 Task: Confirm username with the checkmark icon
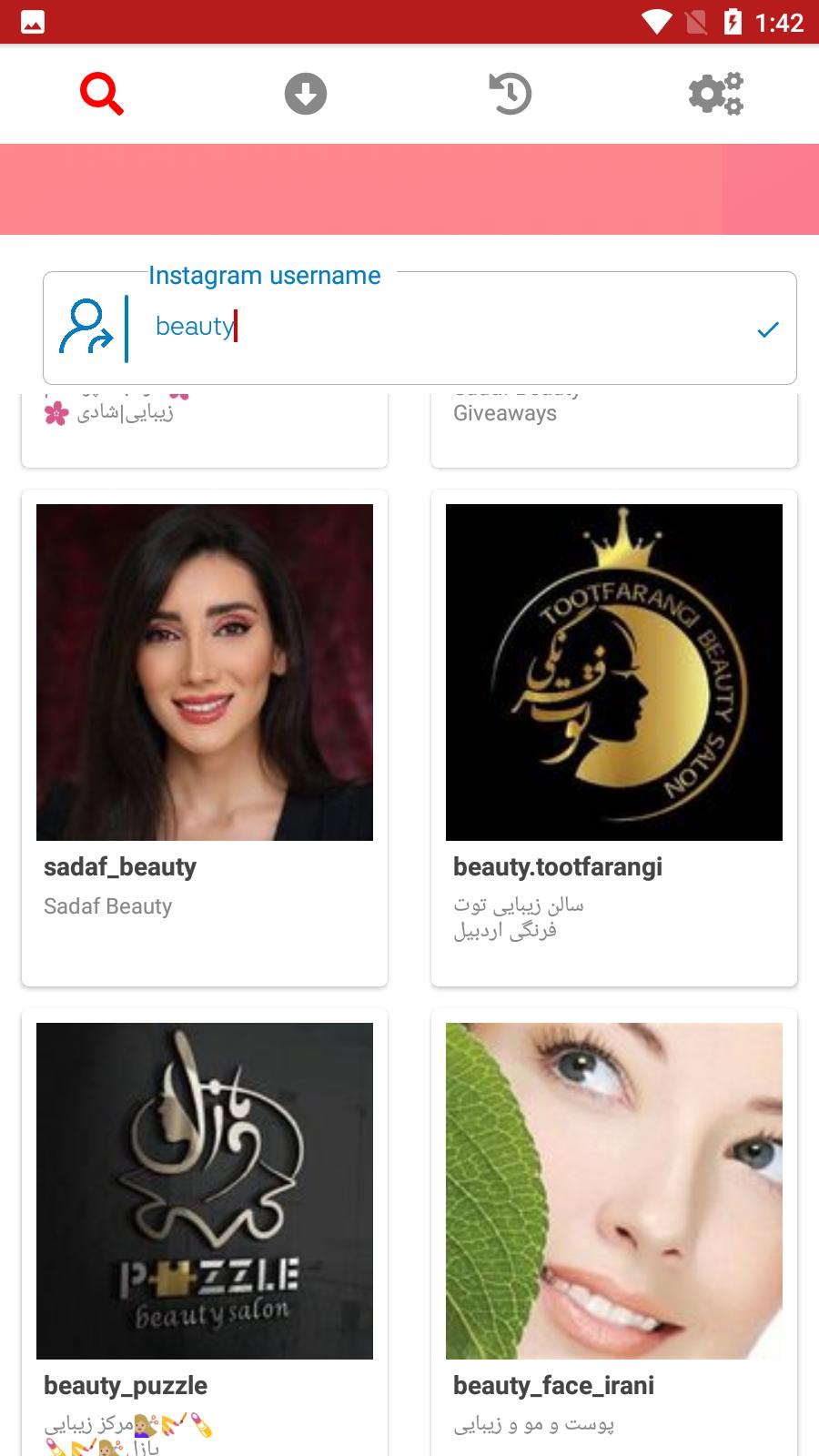[768, 329]
